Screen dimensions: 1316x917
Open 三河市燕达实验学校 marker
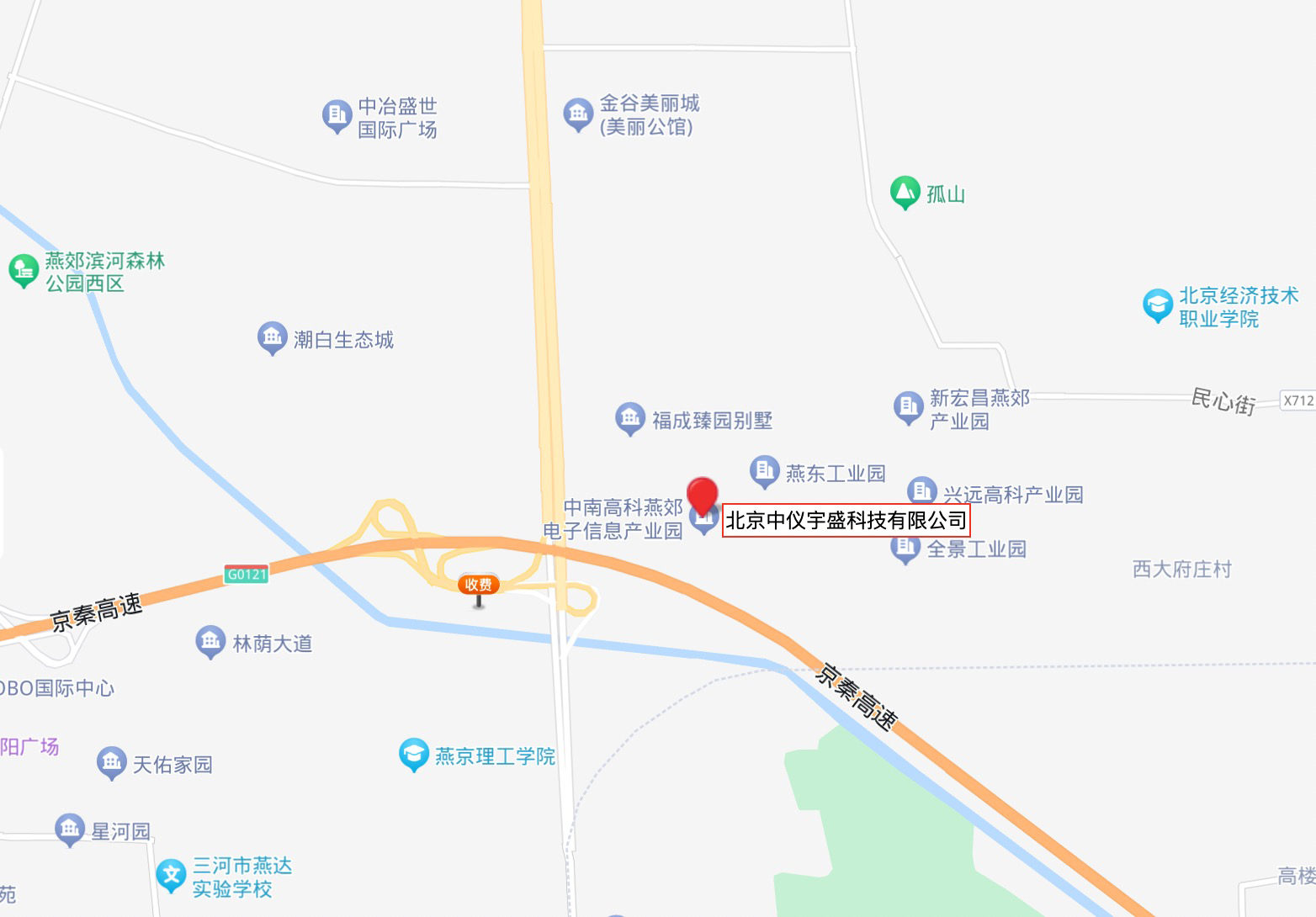click(172, 877)
